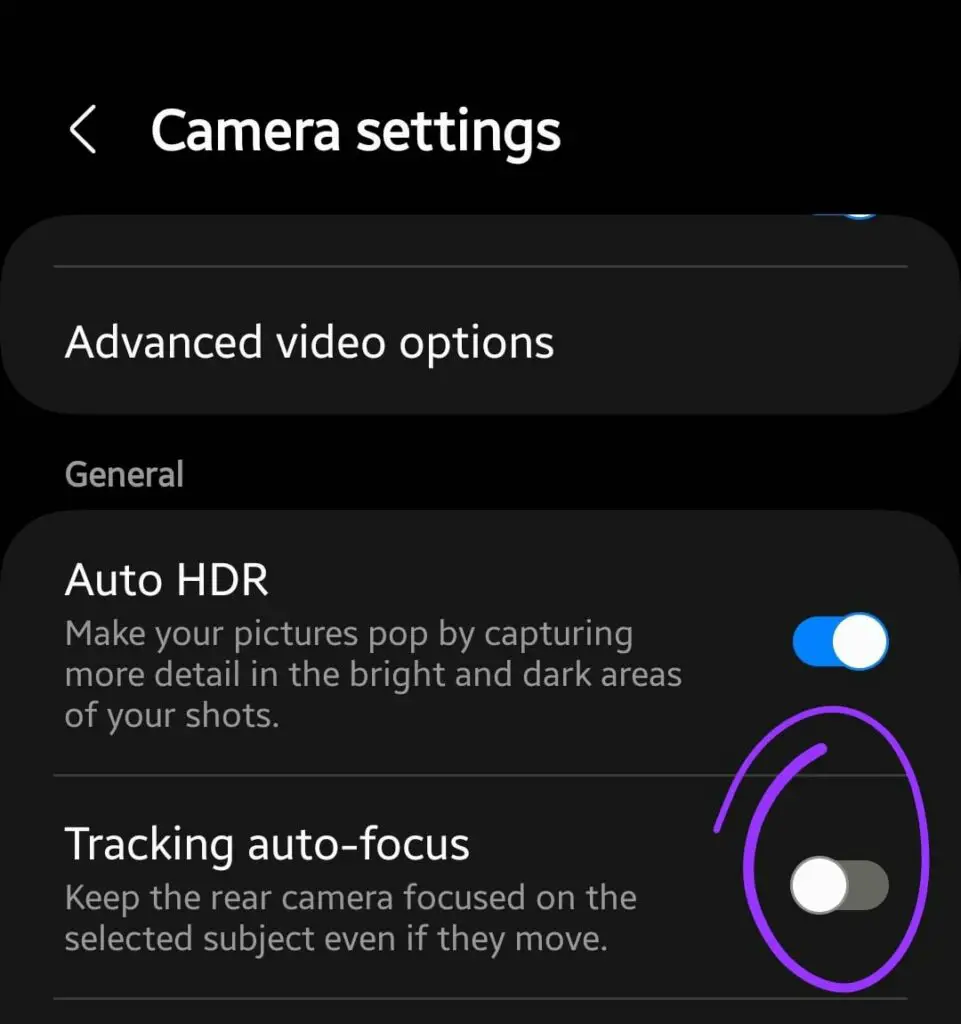Tap the Auto HDR toggle icon

pyautogui.click(x=838, y=641)
